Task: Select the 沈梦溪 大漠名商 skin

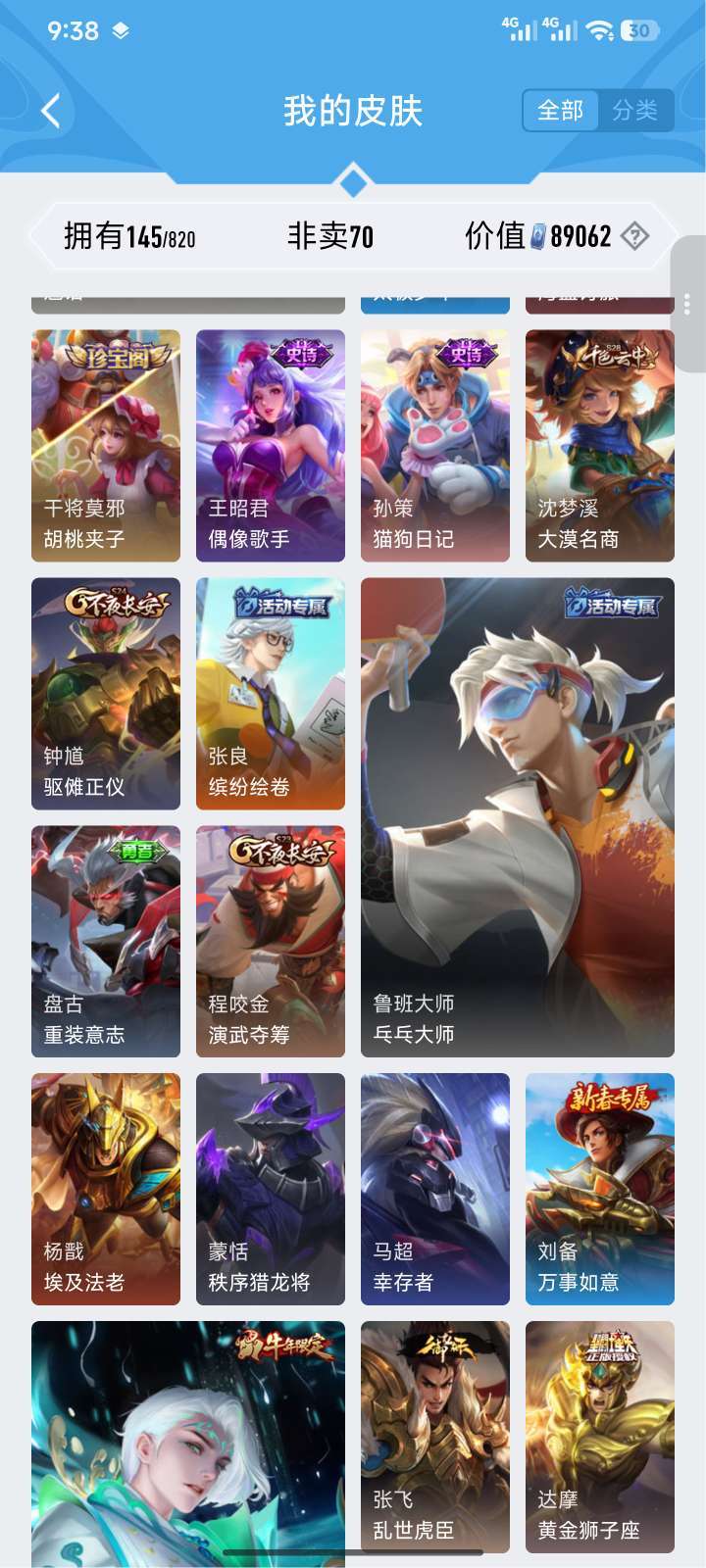Action: pyautogui.click(x=600, y=446)
